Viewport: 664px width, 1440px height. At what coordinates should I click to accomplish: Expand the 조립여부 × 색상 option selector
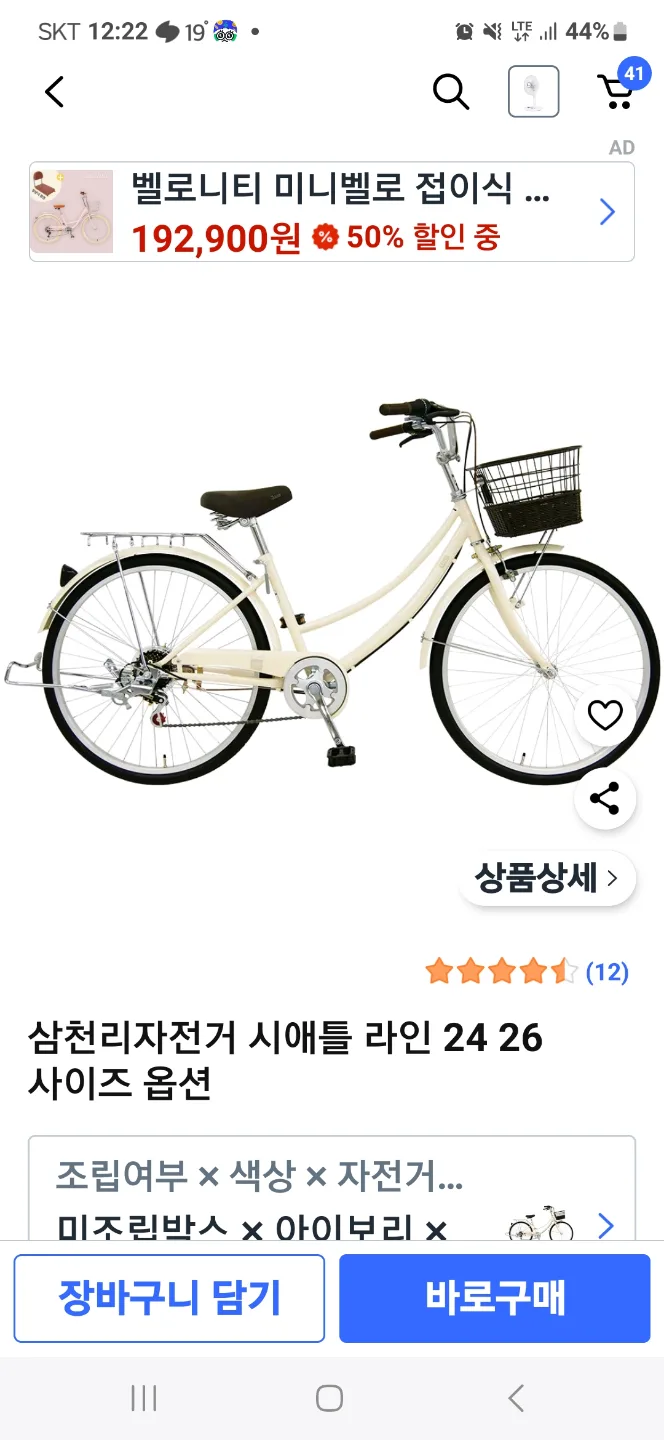pyautogui.click(x=332, y=1190)
